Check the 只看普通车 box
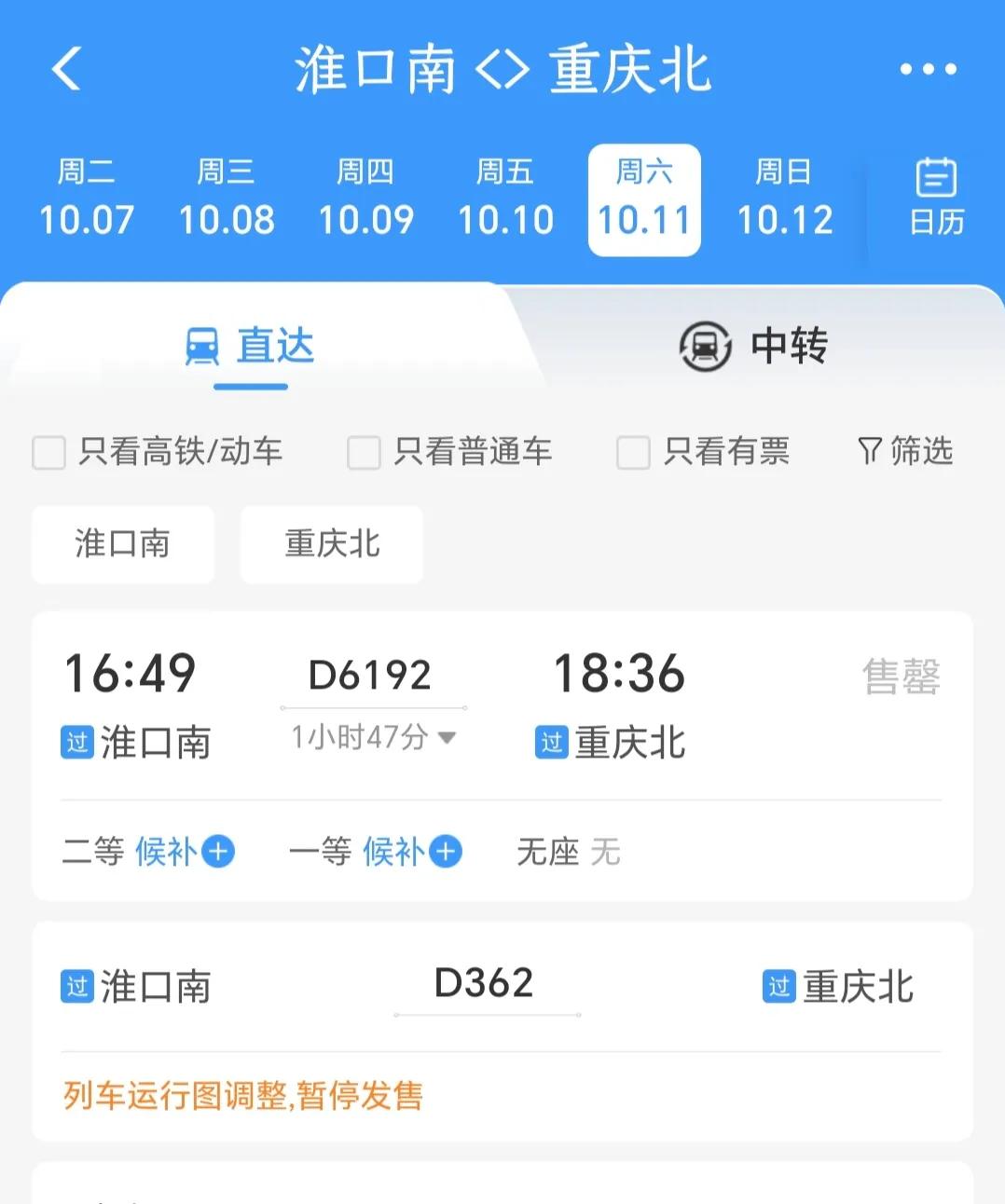 click(364, 453)
